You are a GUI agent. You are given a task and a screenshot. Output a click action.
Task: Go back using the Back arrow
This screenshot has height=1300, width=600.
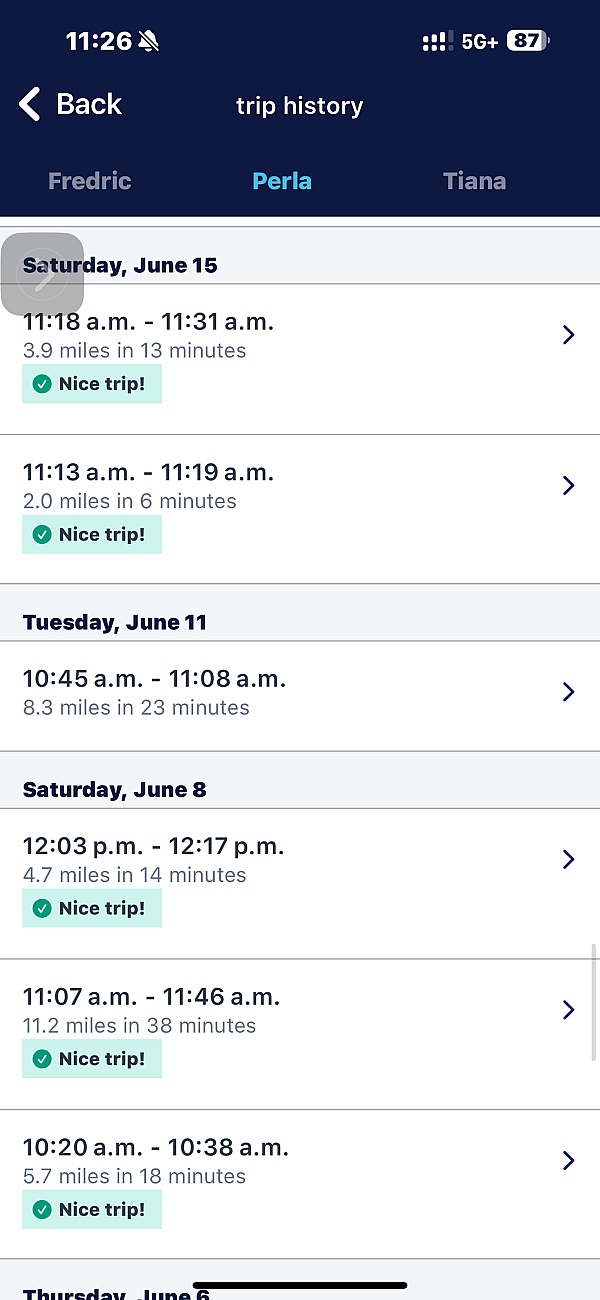tap(70, 104)
